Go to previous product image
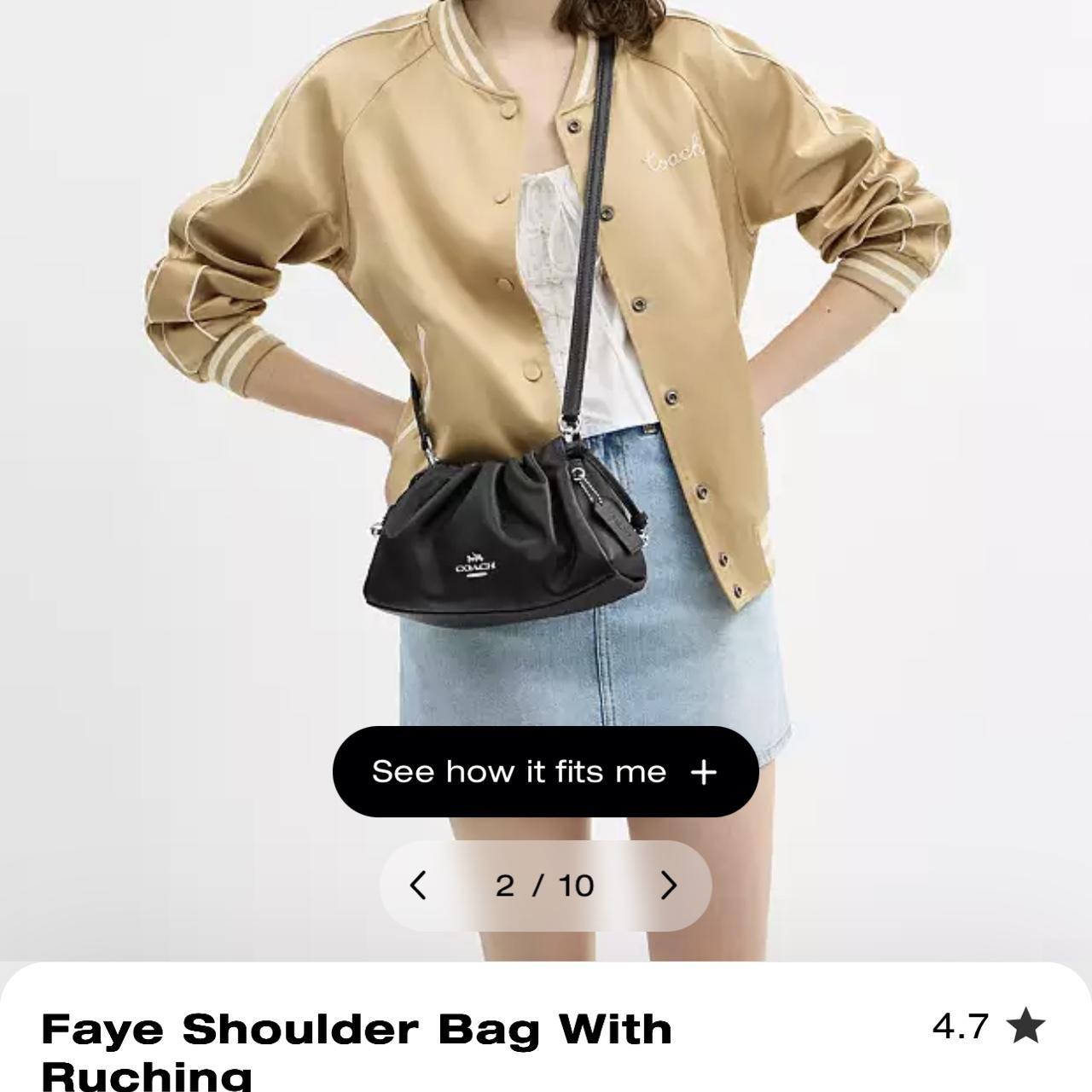The image size is (1092, 1092). pos(418,886)
